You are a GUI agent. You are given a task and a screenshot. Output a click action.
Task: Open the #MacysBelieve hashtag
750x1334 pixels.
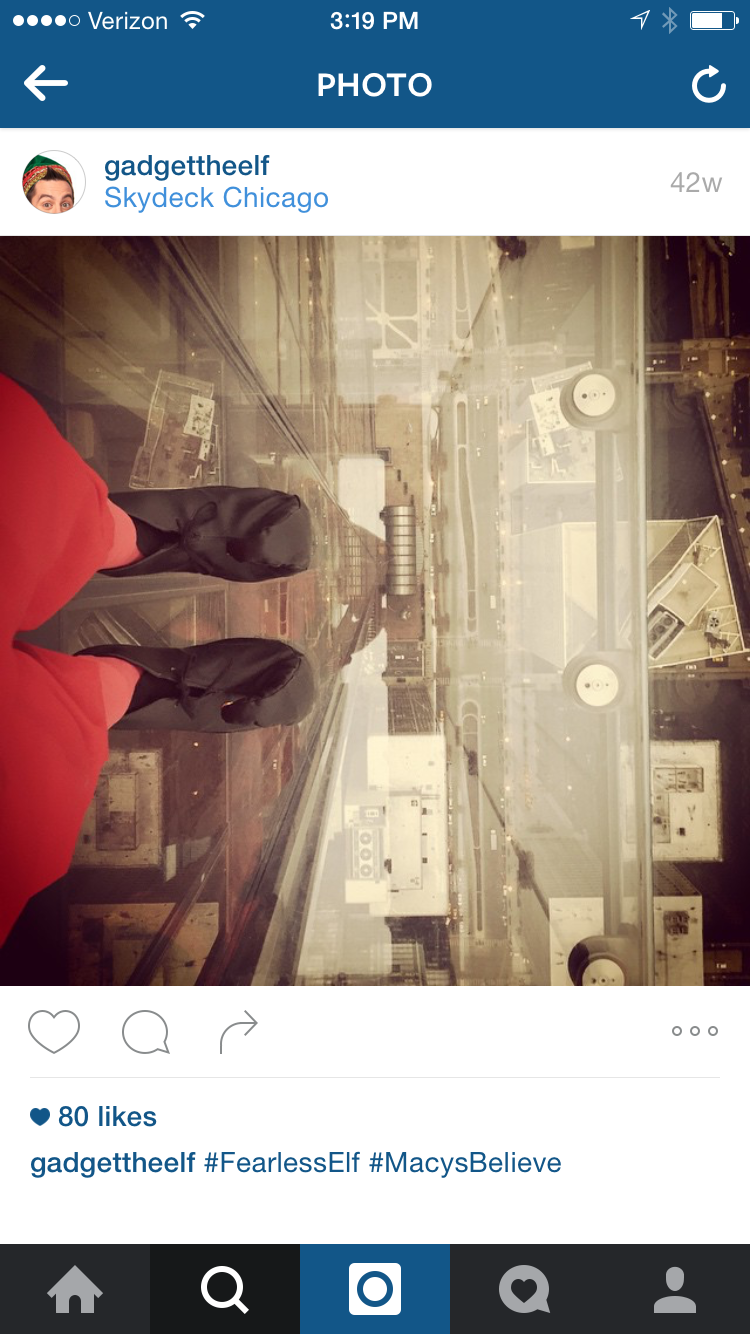(x=465, y=1163)
